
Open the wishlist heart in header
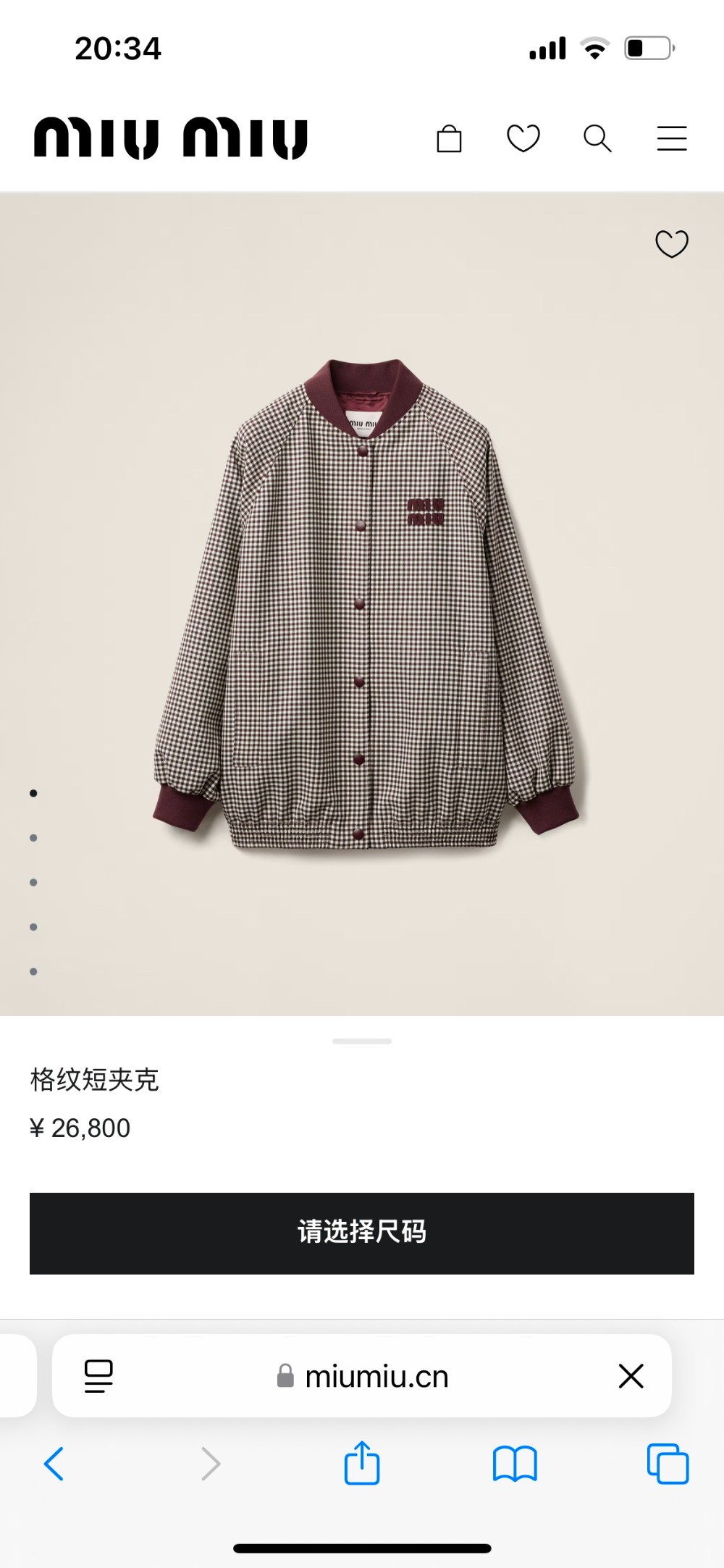[523, 138]
